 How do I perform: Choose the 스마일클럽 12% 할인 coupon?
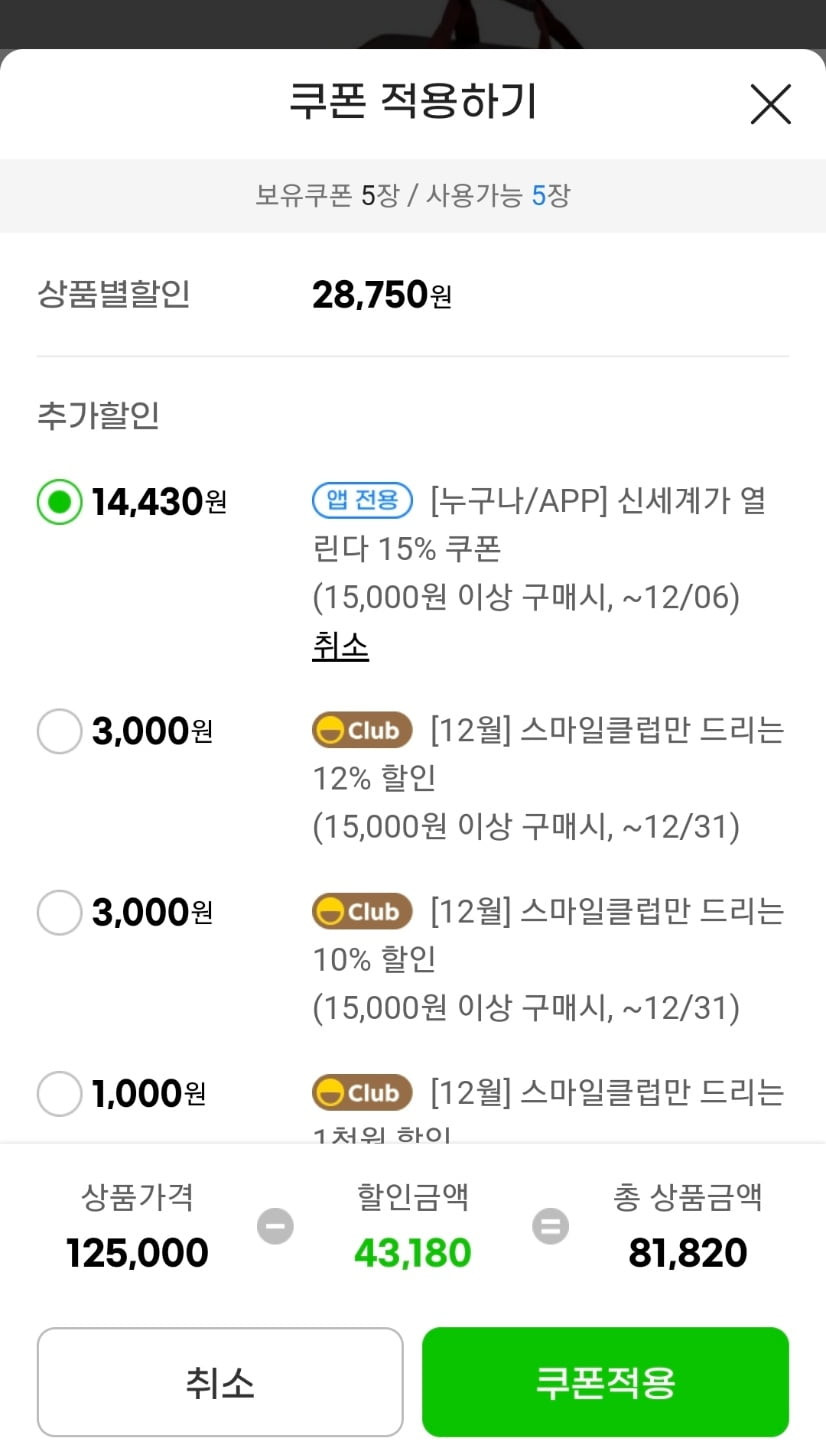(x=59, y=731)
